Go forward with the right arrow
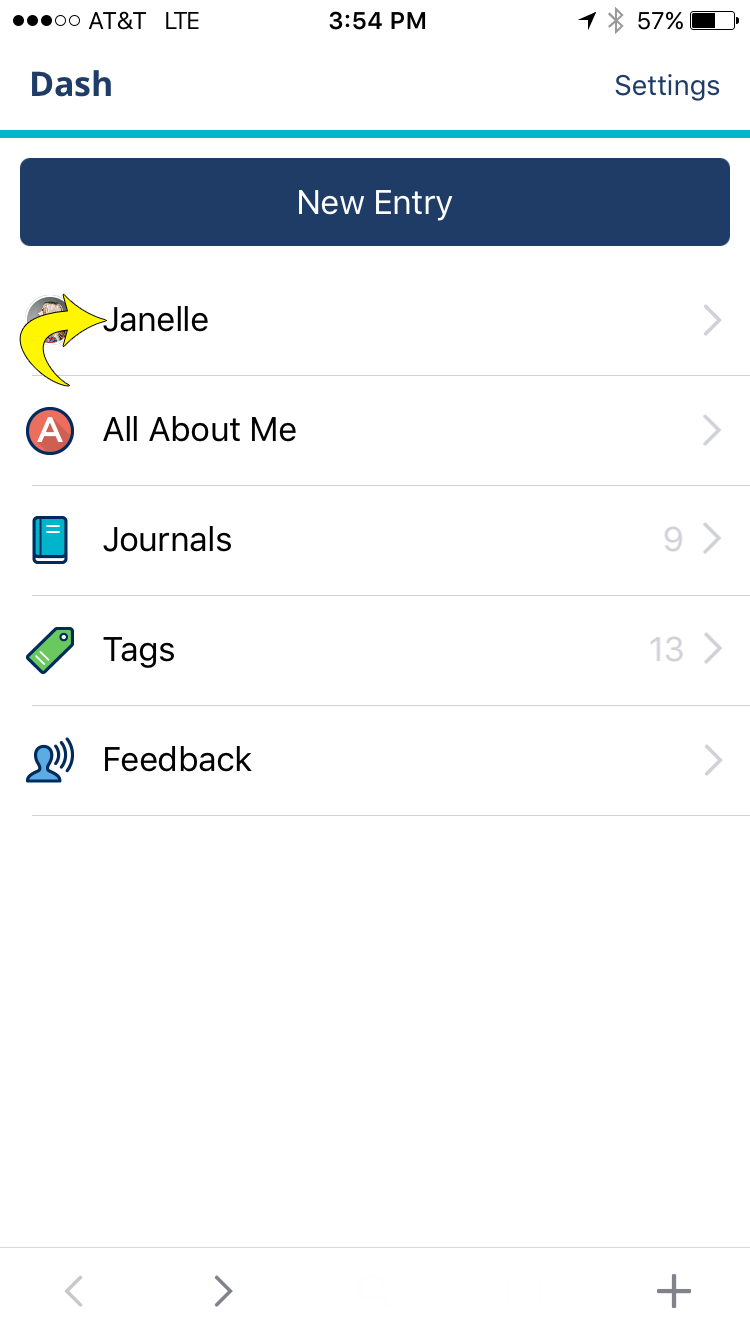Viewport: 750px width, 1334px height. click(223, 1291)
